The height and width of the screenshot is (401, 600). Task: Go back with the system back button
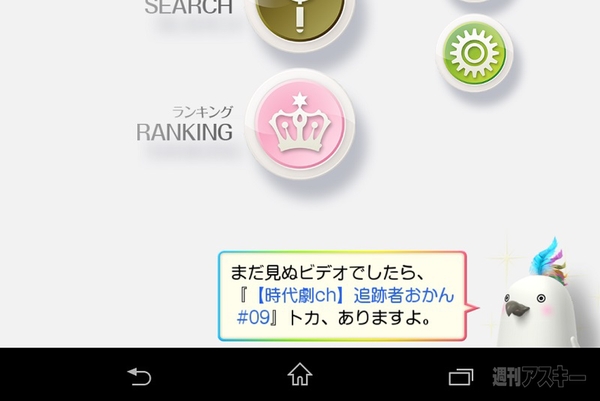138,375
